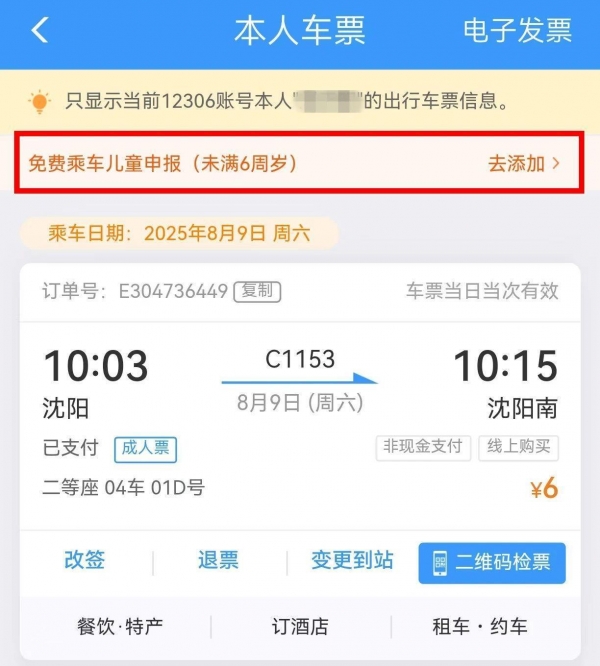Viewport: 600px width, 666px height.
Task: Tap 订酒店 to book a hotel
Action: click(300, 627)
